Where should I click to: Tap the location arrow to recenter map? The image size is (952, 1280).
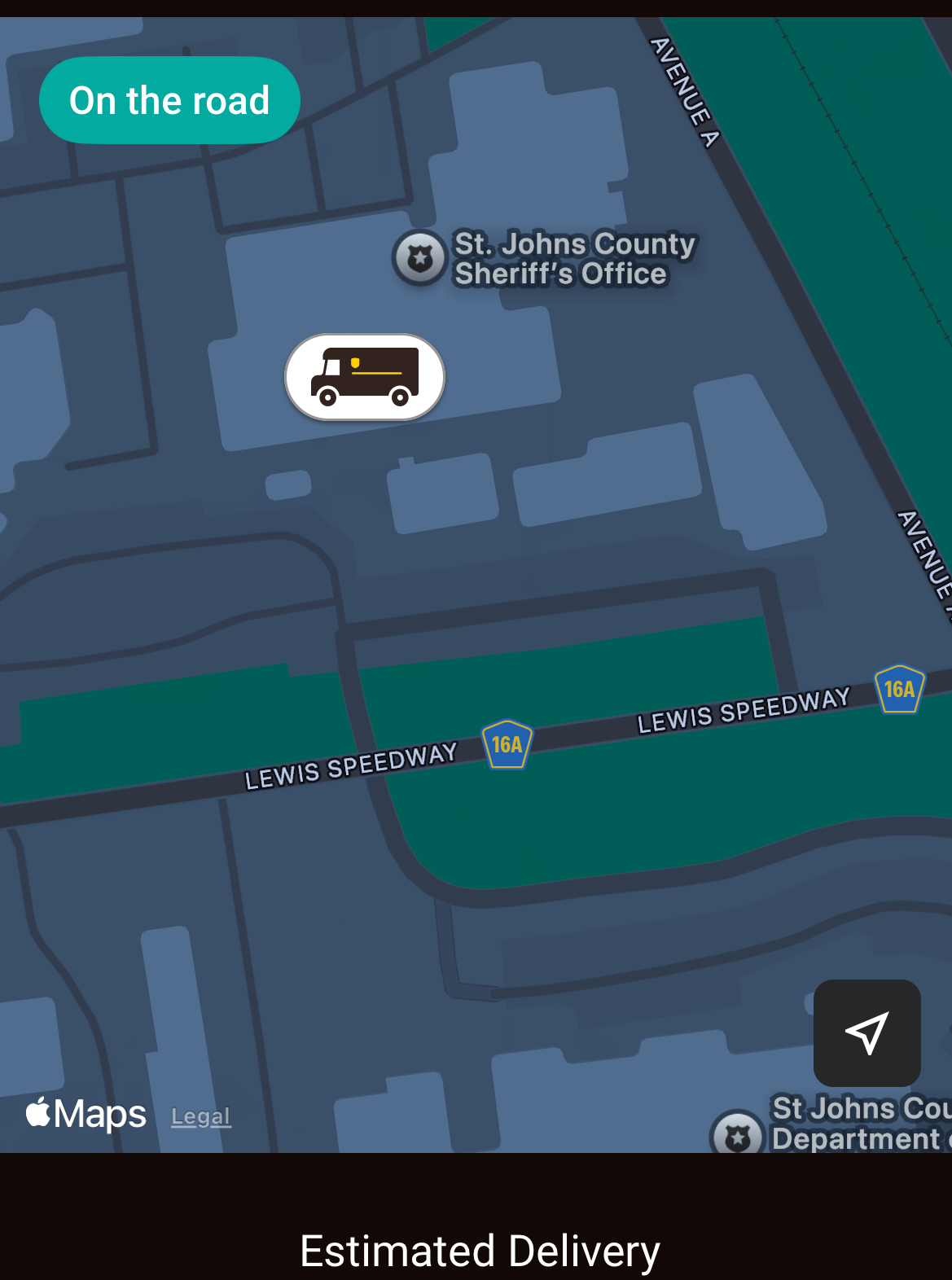point(866,1032)
